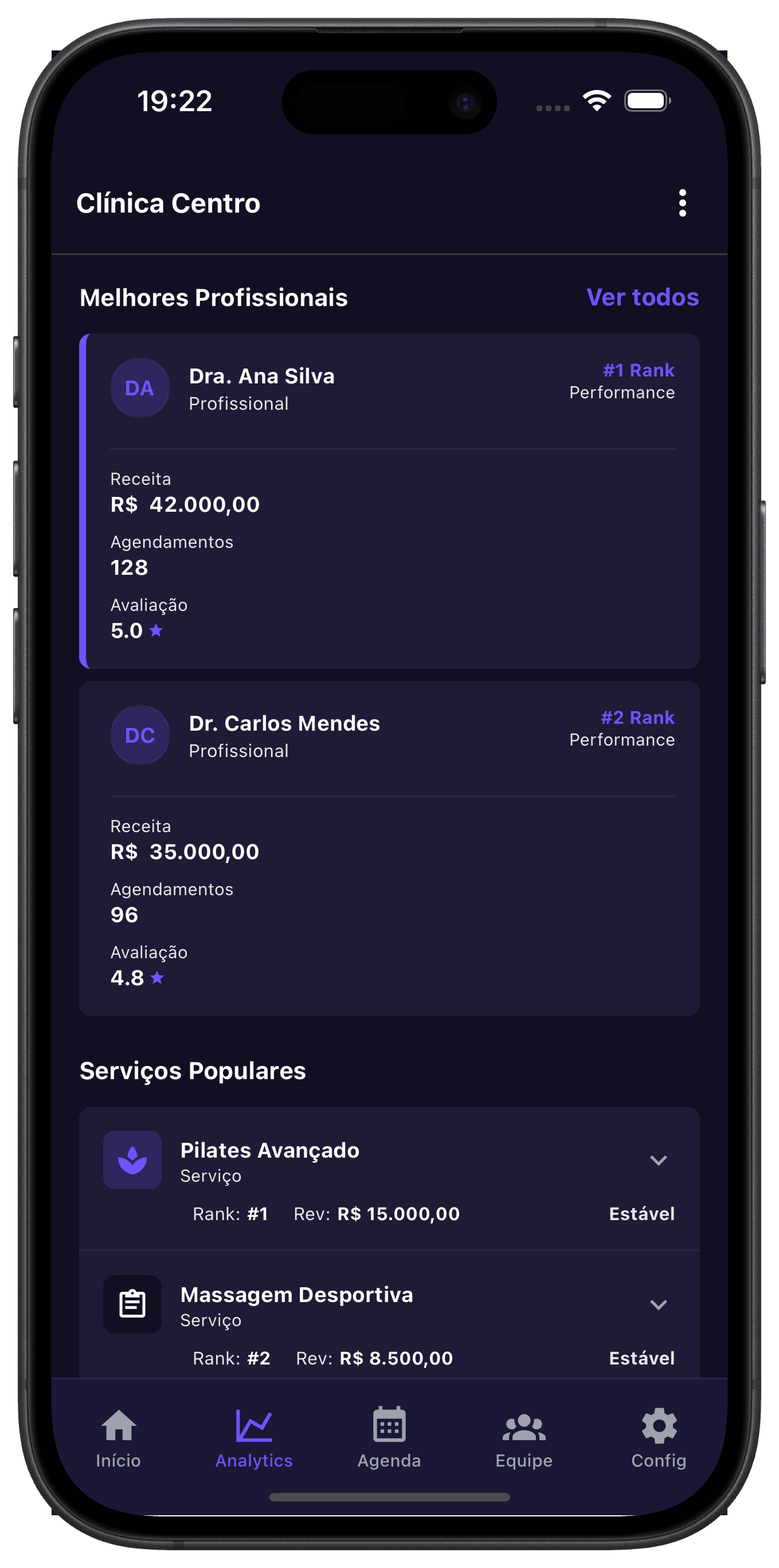Tap the DA avatar of Dra. Ana Silva
779x1568 pixels.
[x=139, y=388]
